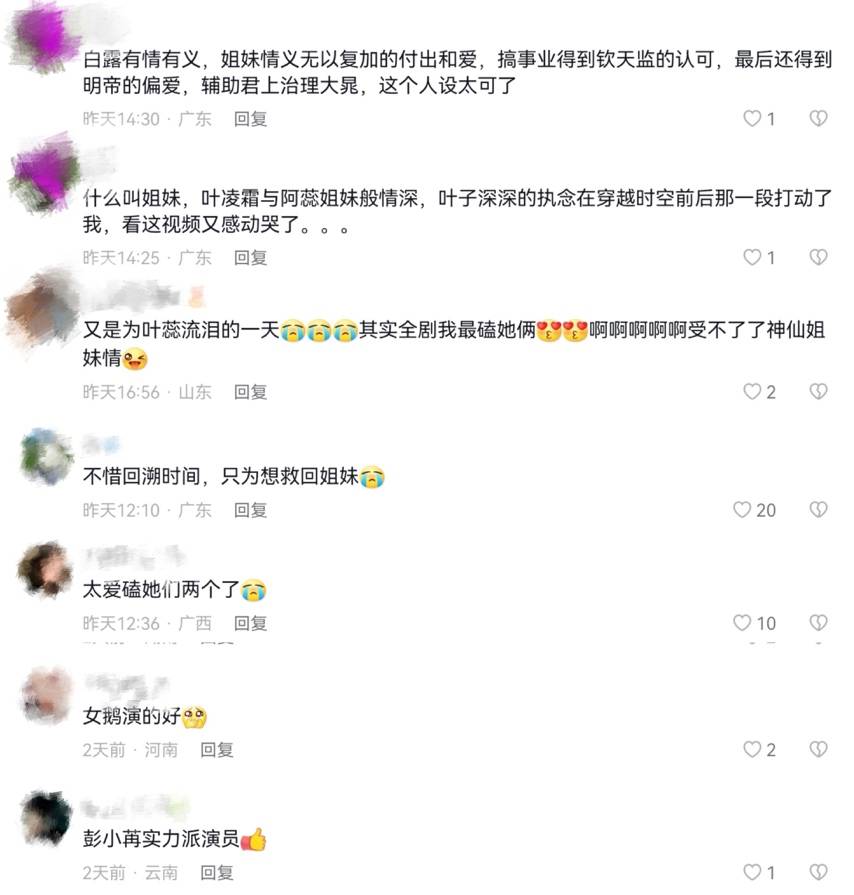Dislike the comment 太爱磕她们两个了
Image resolution: width=854 pixels, height=895 pixels.
pos(818,623)
